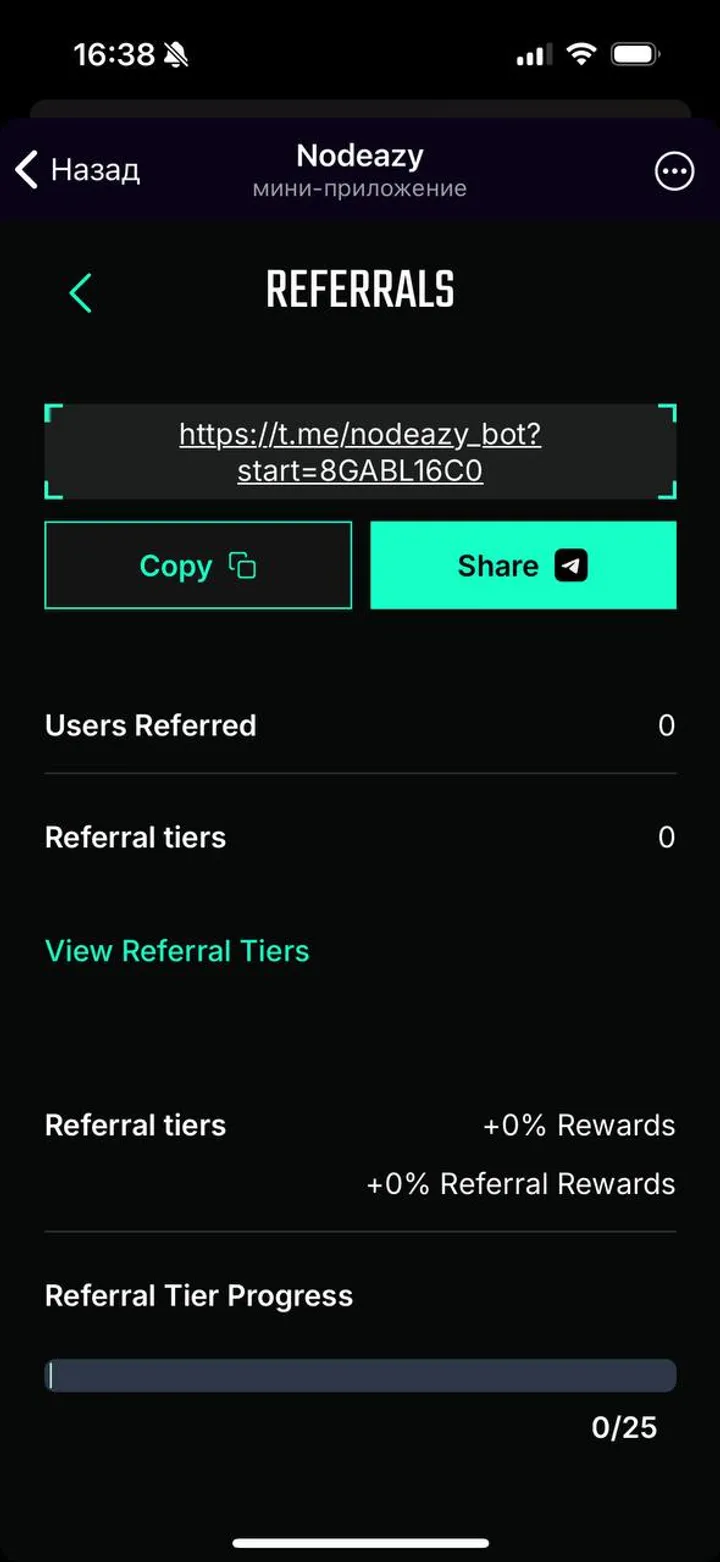
Task: Click the Copy button
Action: 197,565
